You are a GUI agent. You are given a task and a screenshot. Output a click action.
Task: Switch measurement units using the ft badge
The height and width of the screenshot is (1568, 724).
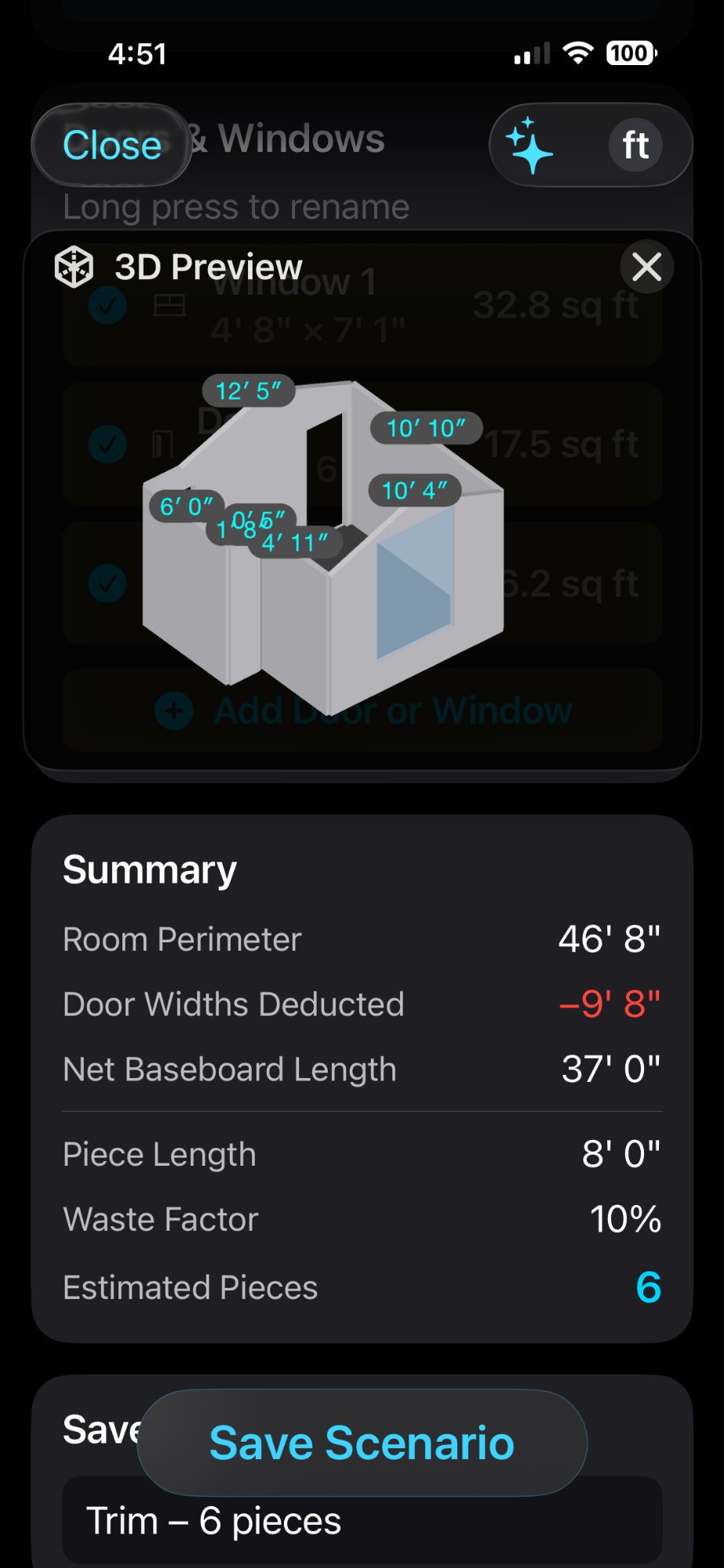(634, 144)
